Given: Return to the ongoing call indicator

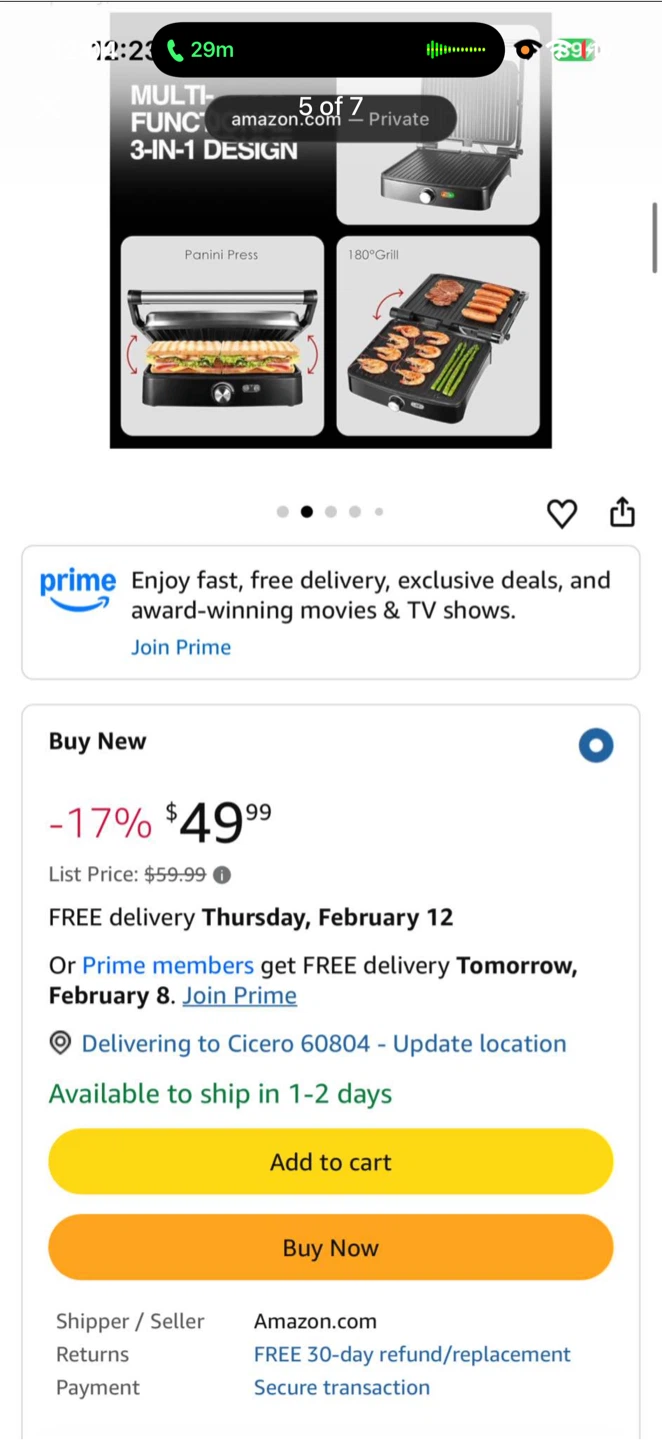Looking at the screenshot, I should (200, 50).
